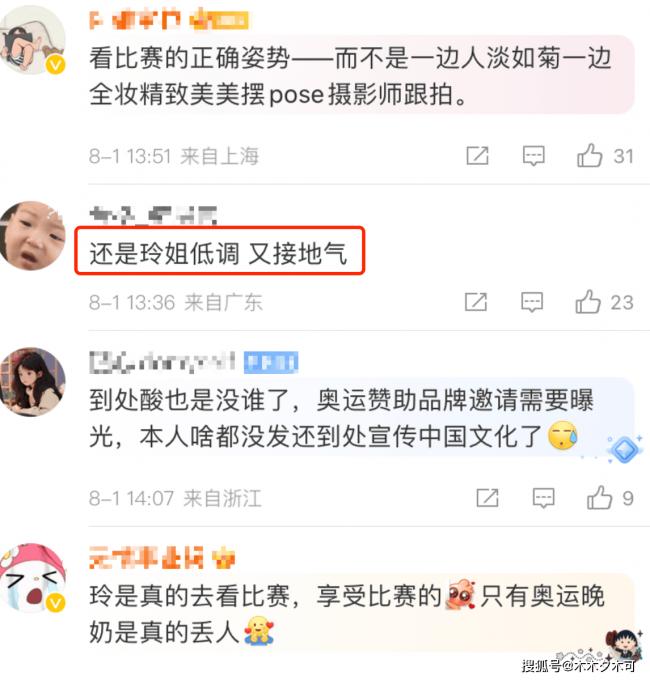Open the avatar of the 玲是真的去看比赛 commenter

[32, 578]
